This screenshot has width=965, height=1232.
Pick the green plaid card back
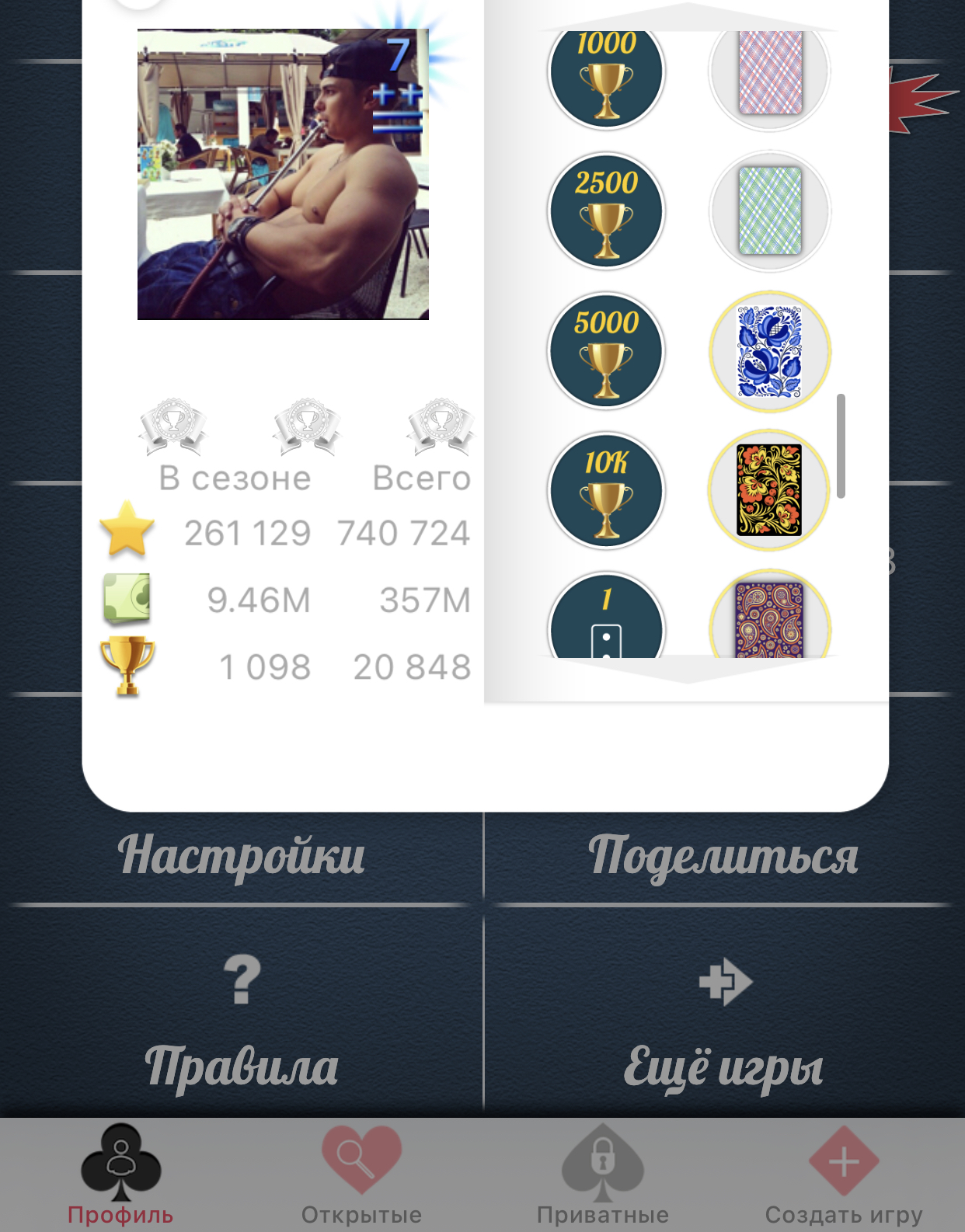click(x=770, y=211)
